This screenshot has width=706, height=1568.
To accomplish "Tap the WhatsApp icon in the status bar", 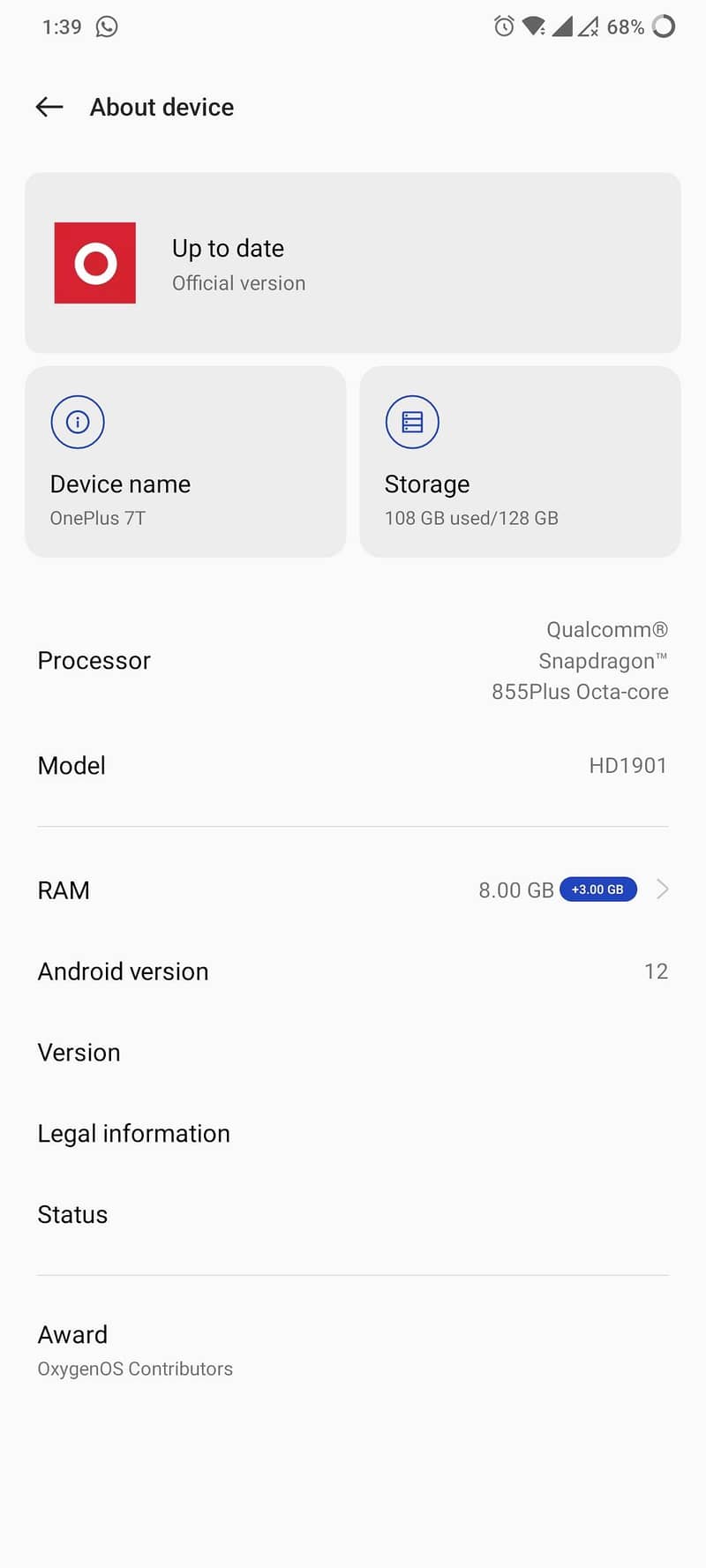I will 107,26.
